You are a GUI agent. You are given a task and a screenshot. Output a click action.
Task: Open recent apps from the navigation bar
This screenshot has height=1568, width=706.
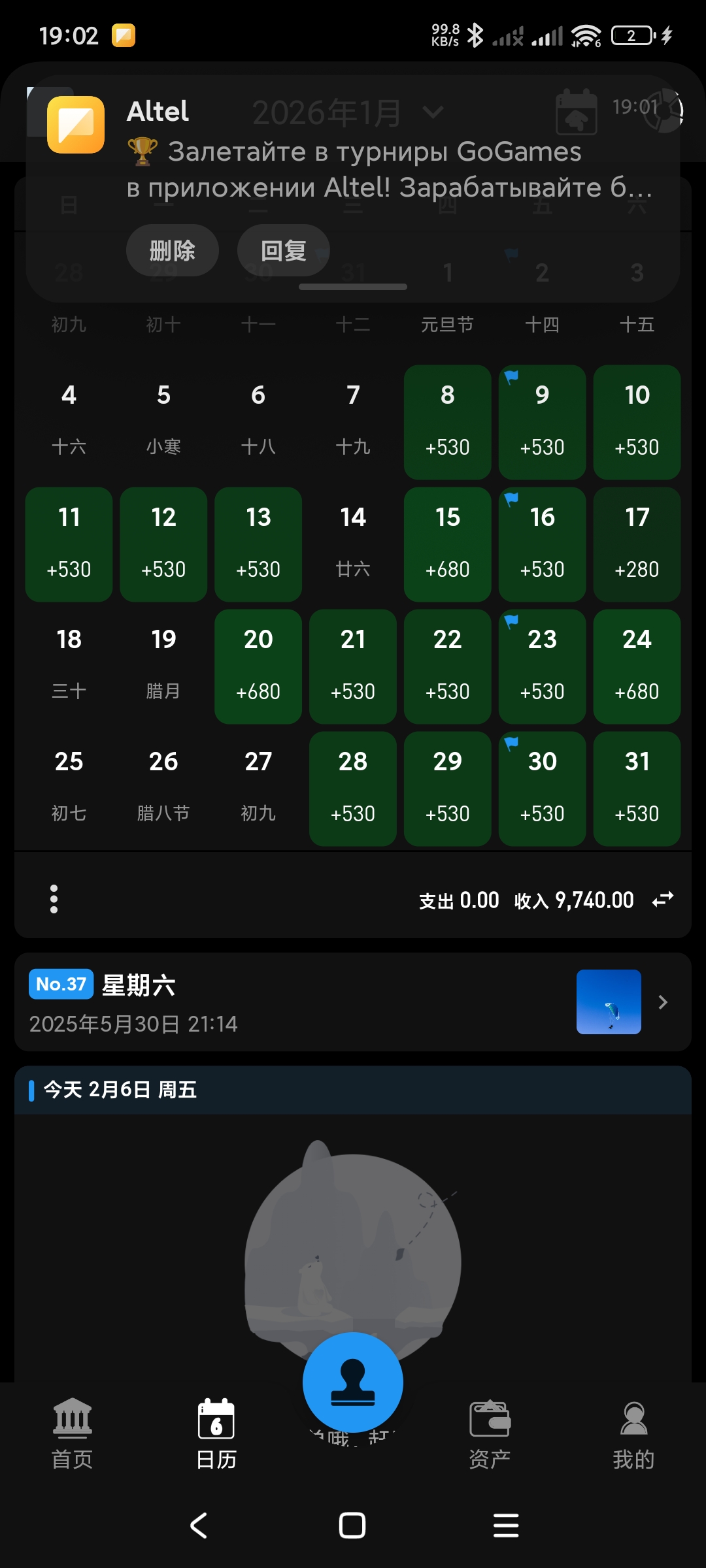506,1526
